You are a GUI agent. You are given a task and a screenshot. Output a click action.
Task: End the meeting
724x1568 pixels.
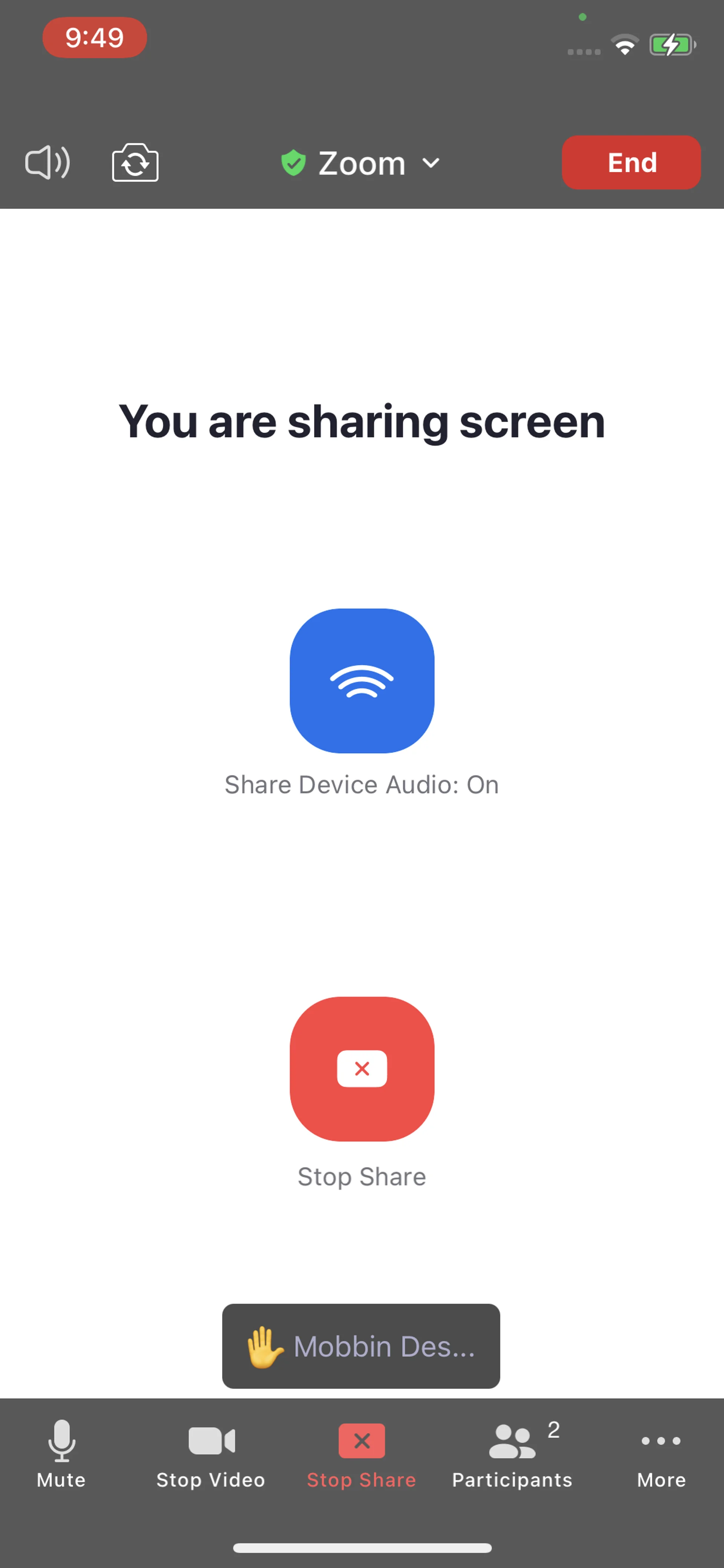click(631, 163)
